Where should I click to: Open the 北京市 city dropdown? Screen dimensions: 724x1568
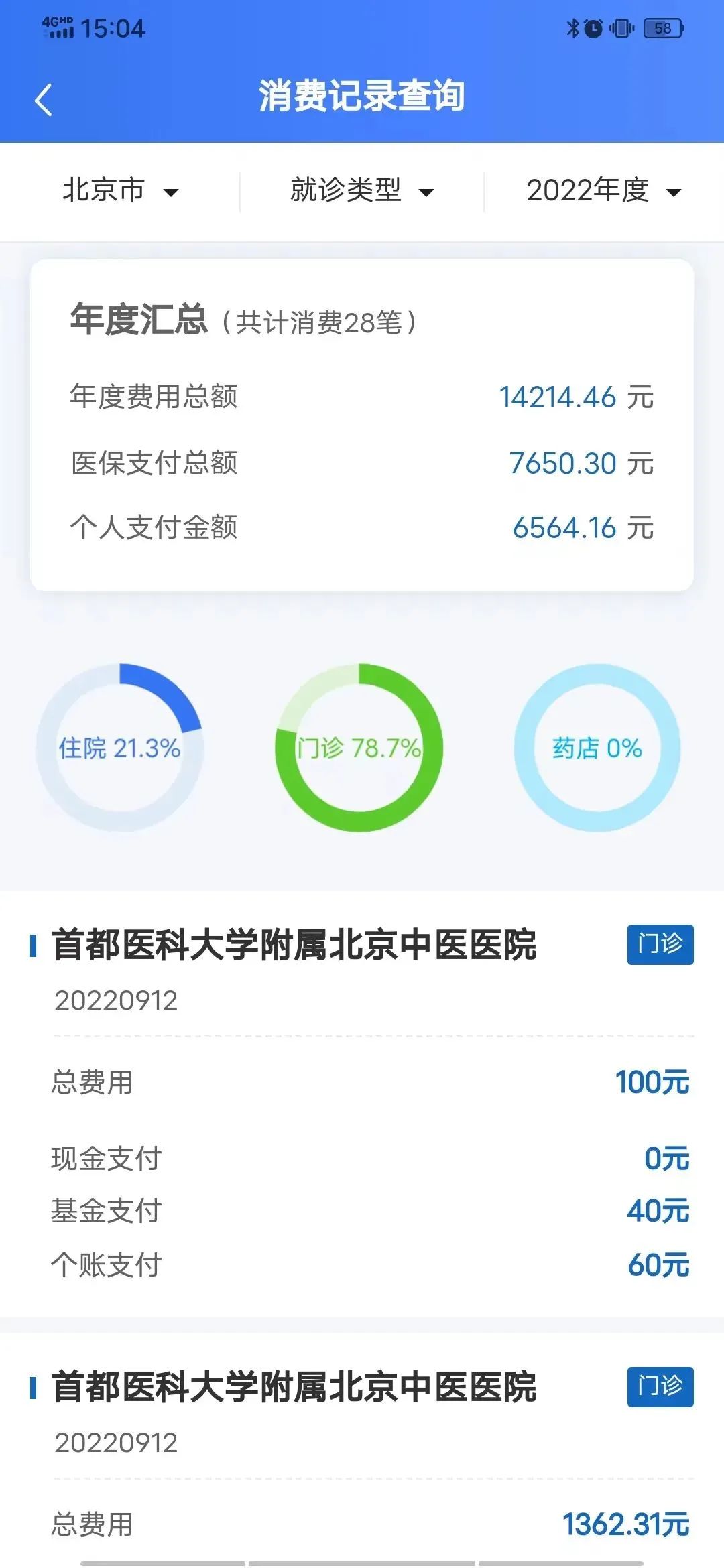coord(121,191)
